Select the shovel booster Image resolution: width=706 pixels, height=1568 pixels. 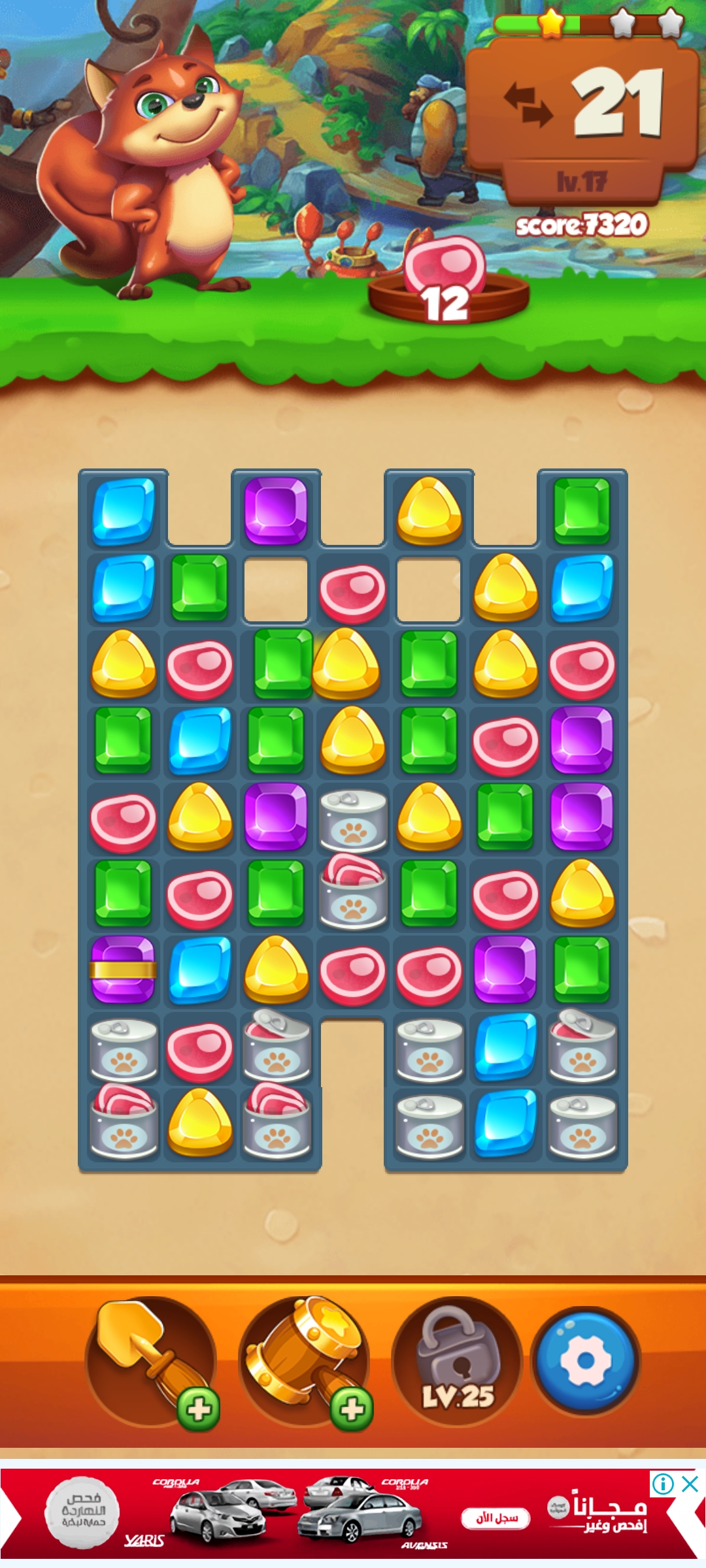150,1360
